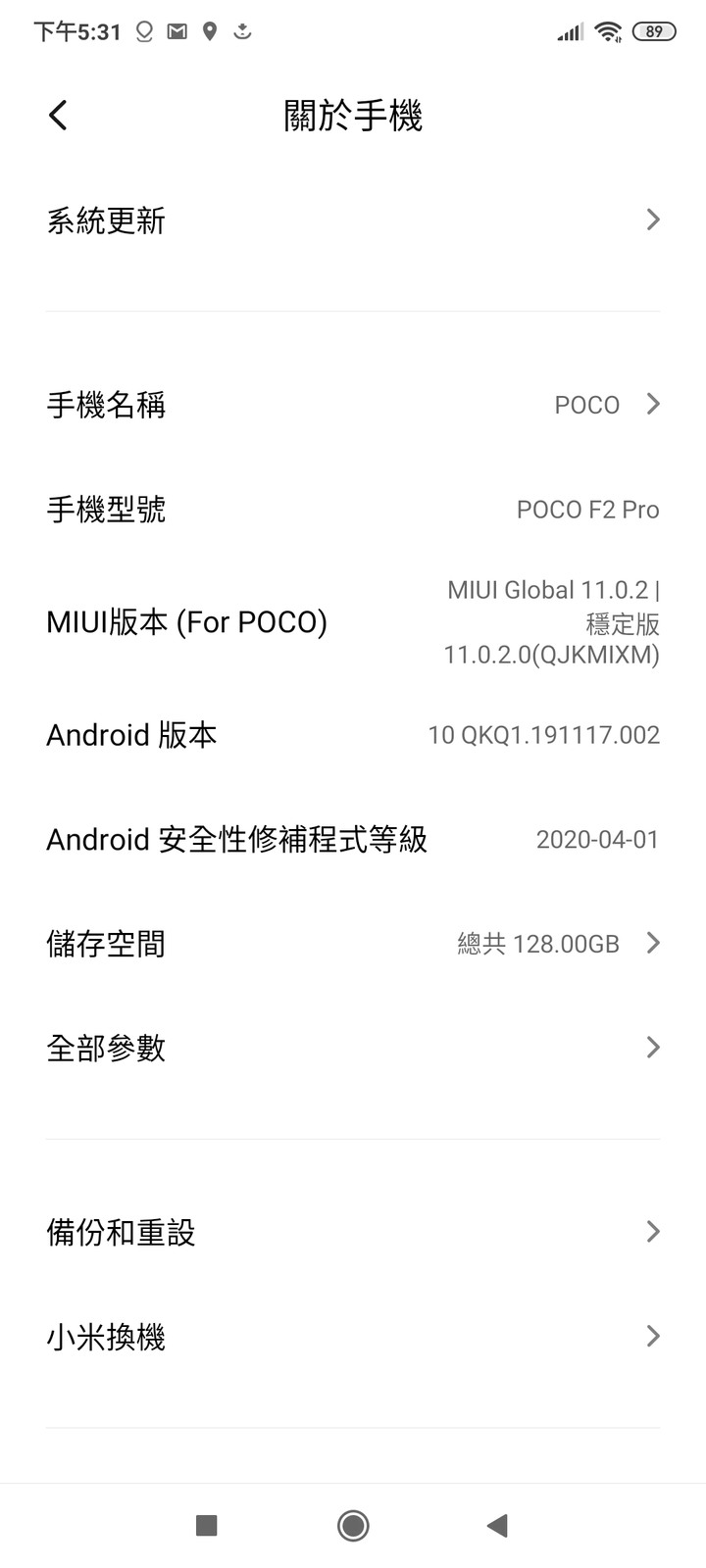Tap the system home button
706x1568 pixels.
[x=353, y=1525]
